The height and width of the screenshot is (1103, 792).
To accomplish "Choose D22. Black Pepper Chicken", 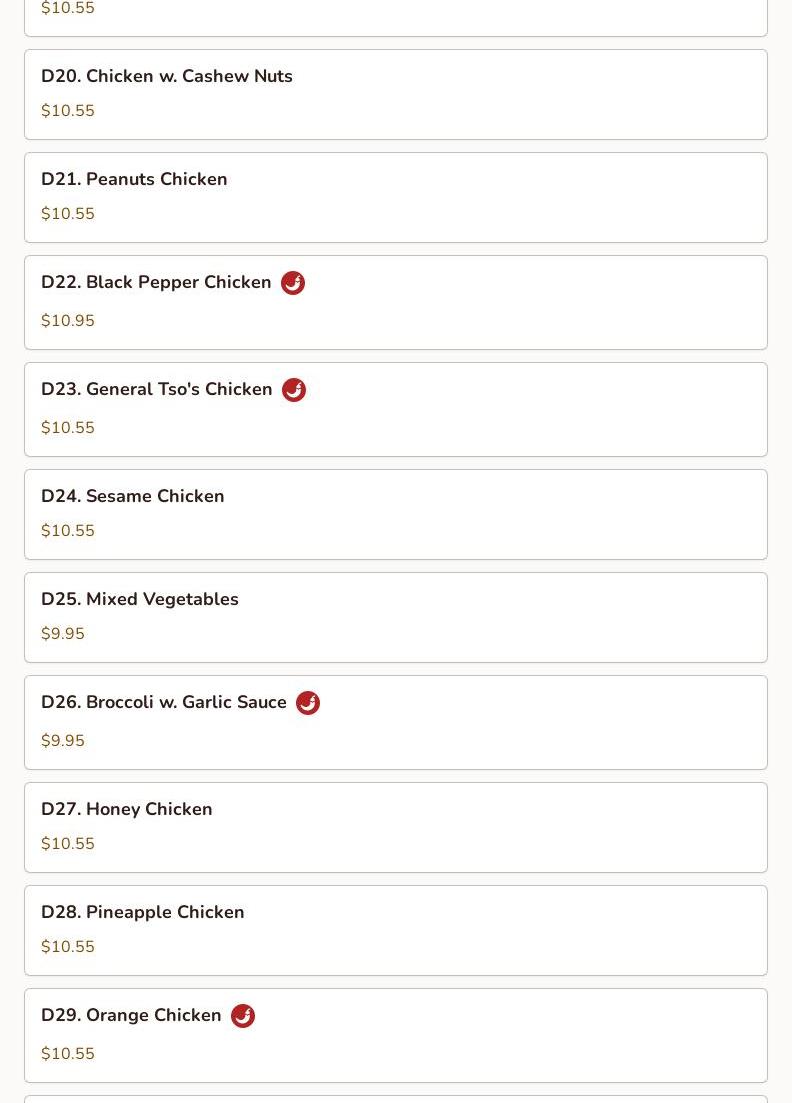I will (x=395, y=302).
